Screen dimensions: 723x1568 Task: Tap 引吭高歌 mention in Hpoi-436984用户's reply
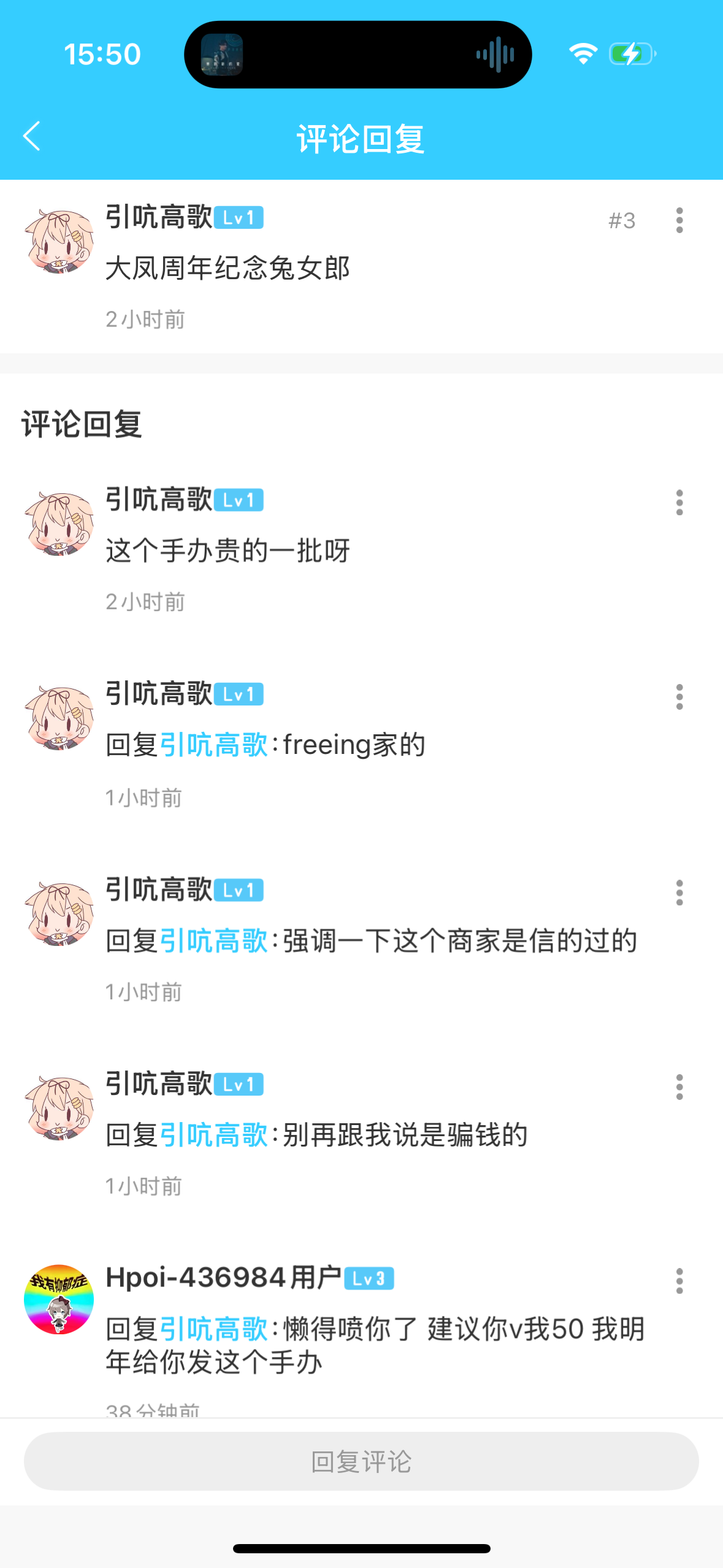[213, 1329]
